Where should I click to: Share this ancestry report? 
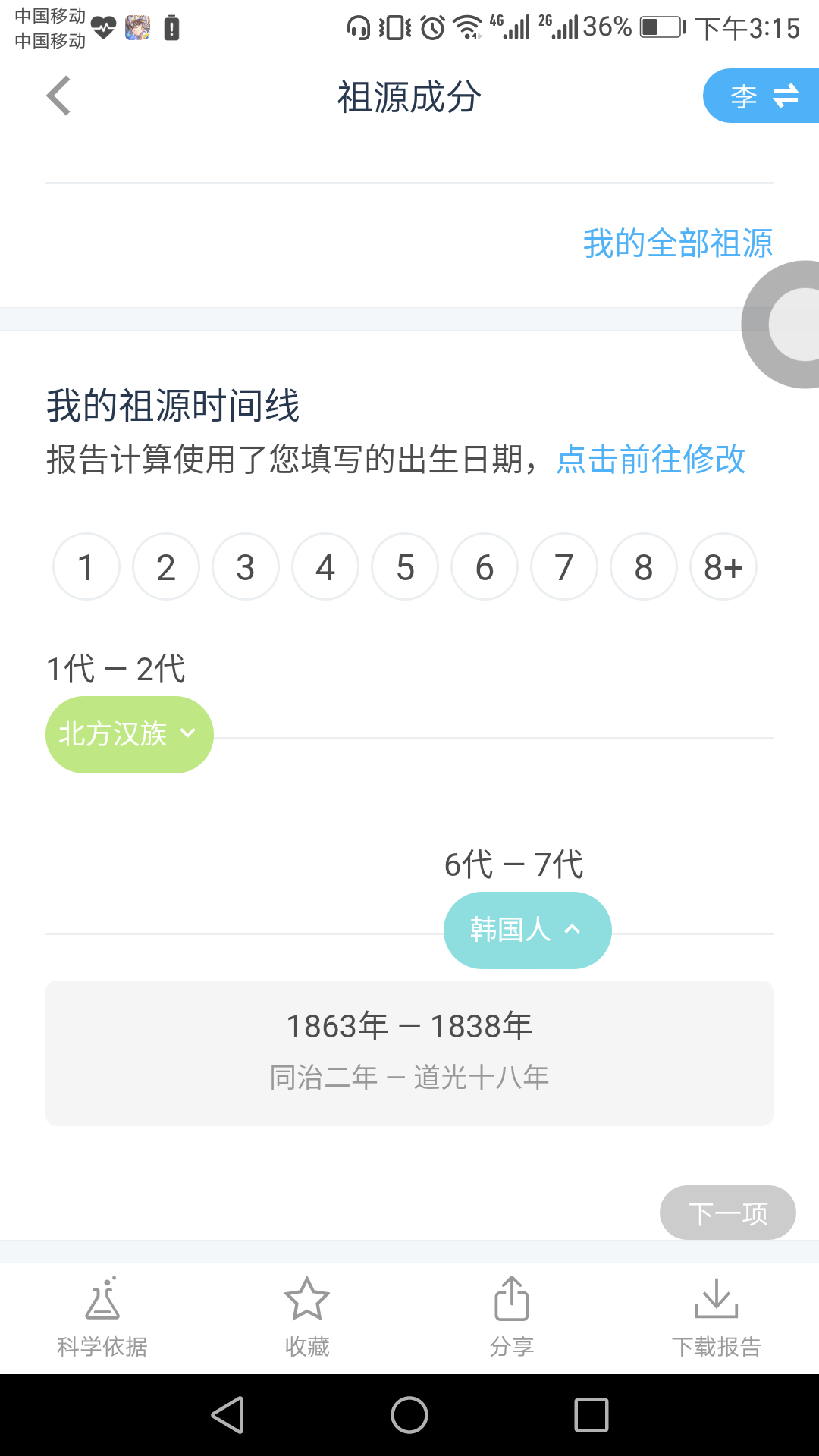click(512, 1317)
